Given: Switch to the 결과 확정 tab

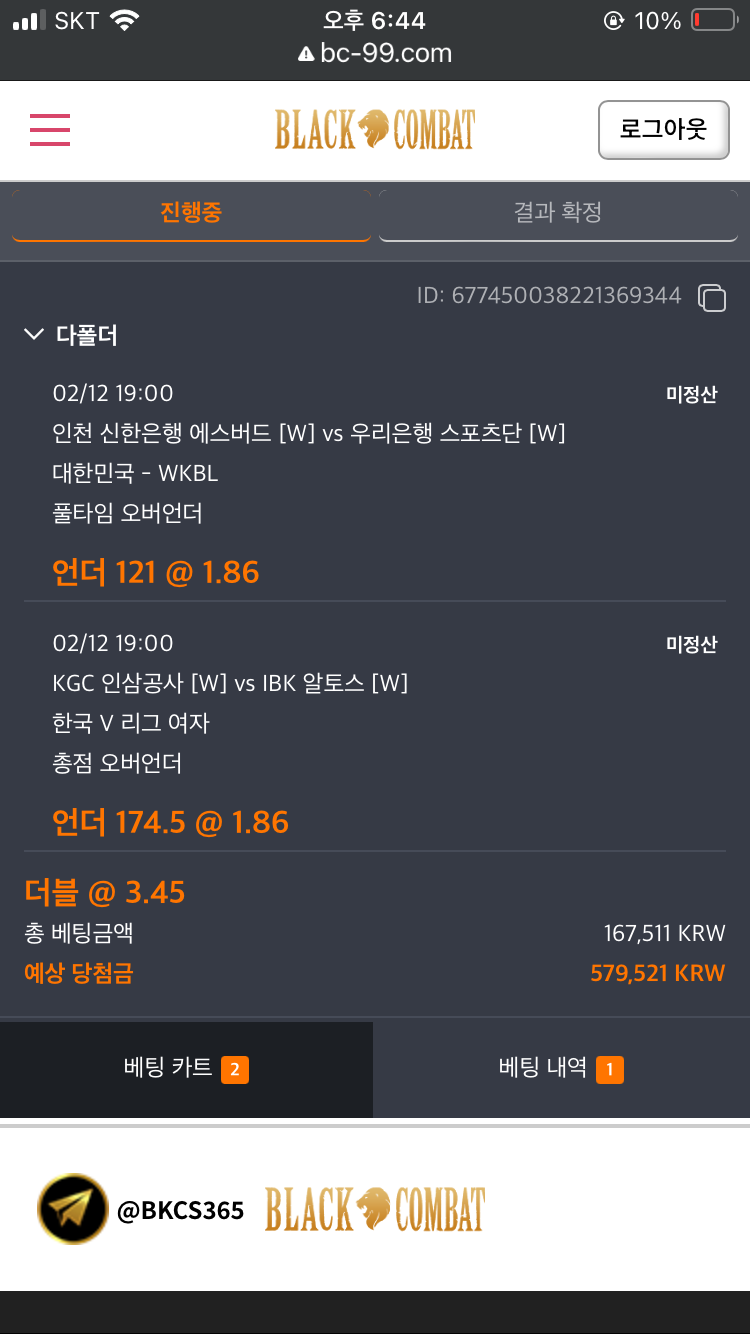Looking at the screenshot, I should tap(558, 212).
